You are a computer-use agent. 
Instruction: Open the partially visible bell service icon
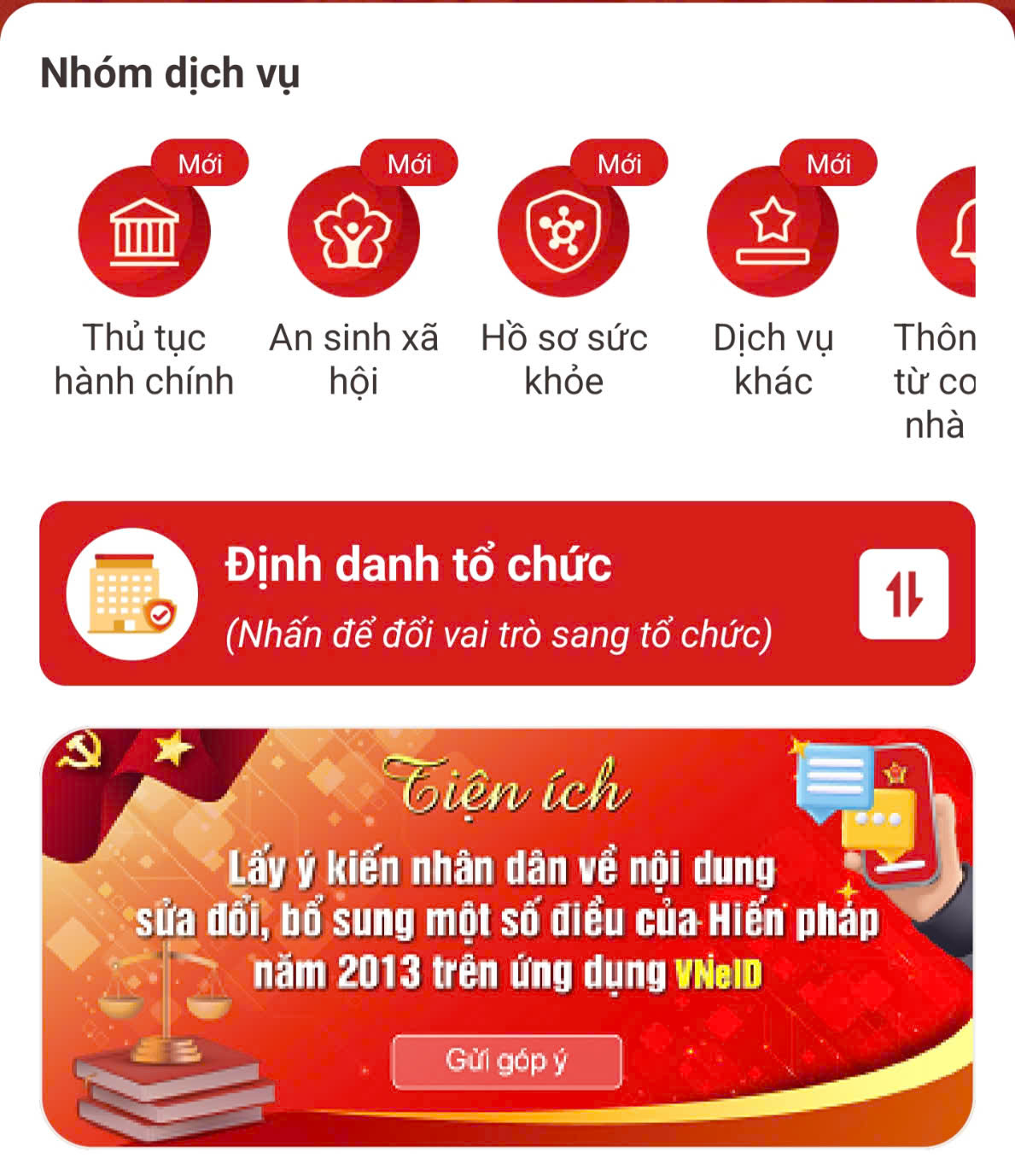(949, 232)
